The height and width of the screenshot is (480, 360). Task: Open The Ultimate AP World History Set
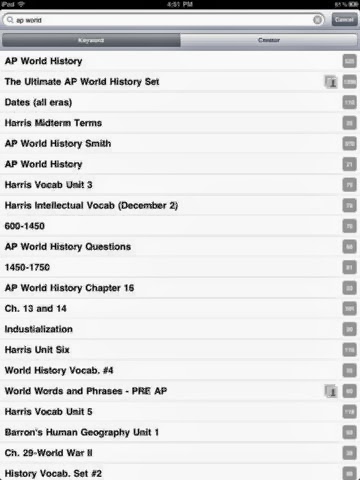point(180,82)
